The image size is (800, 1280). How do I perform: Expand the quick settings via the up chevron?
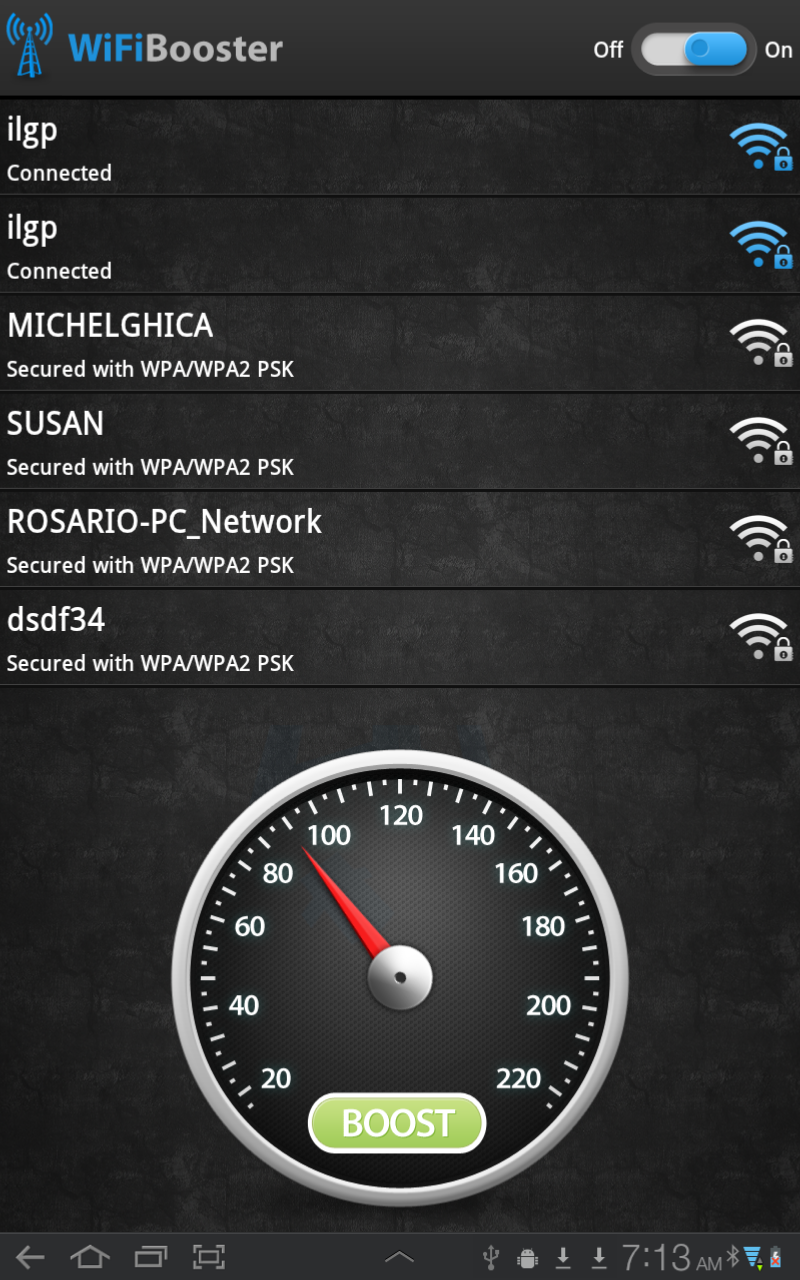pyautogui.click(x=399, y=1256)
